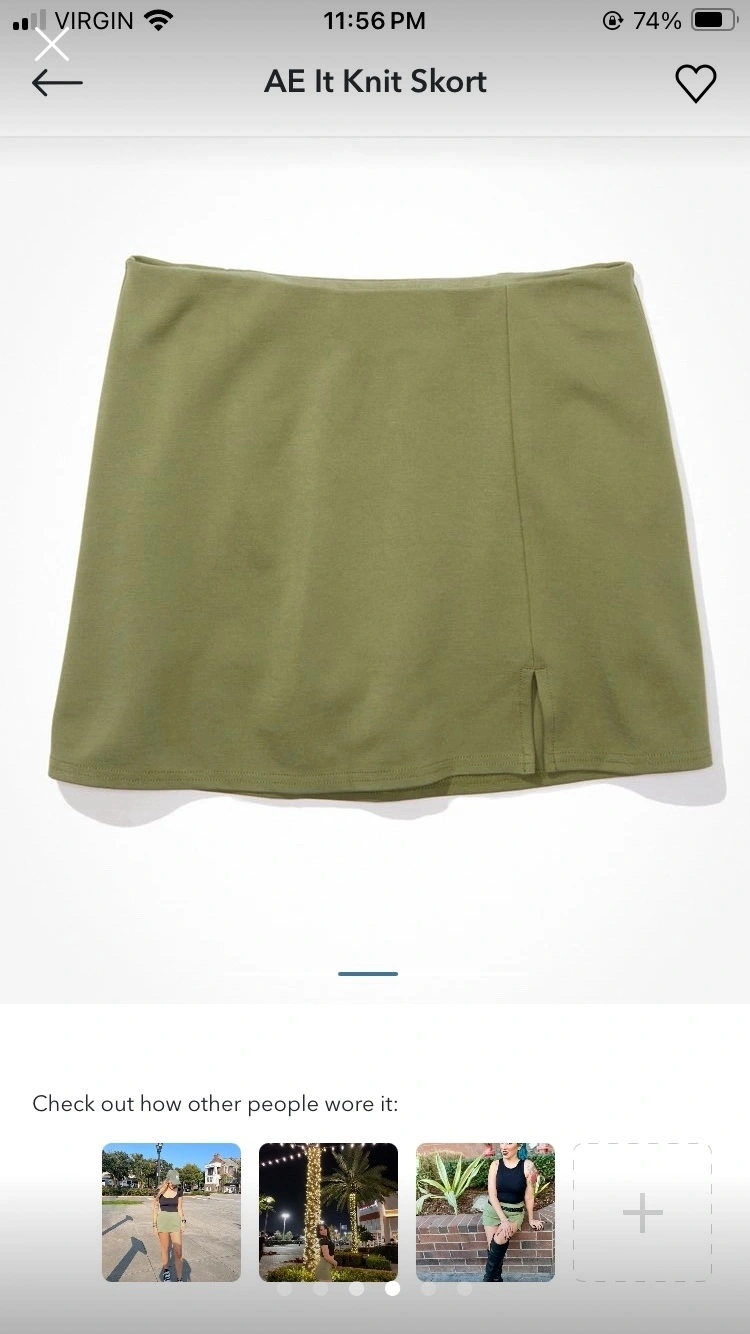View the night palm tree outfit photo
The width and height of the screenshot is (750, 1334).
(328, 1212)
